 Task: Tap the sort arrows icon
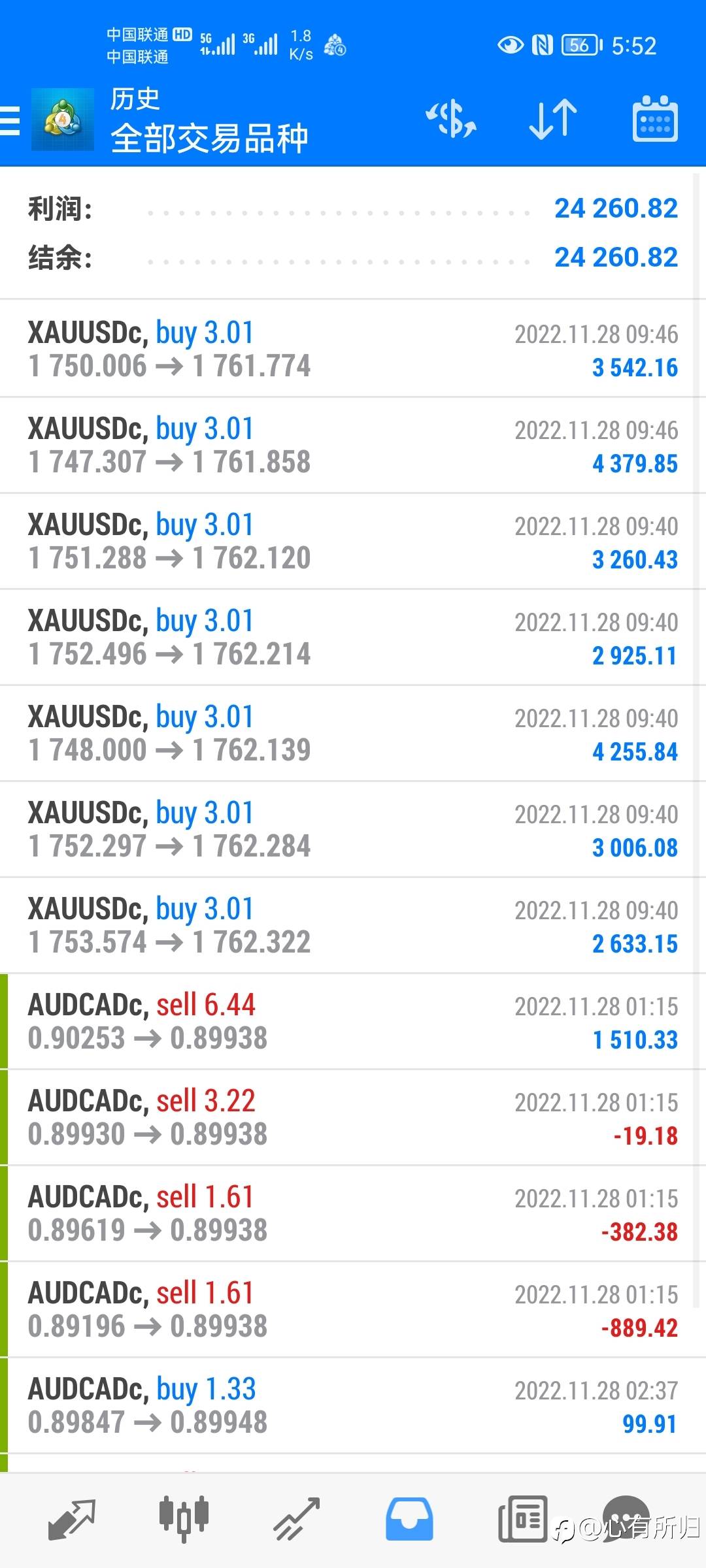(x=553, y=120)
